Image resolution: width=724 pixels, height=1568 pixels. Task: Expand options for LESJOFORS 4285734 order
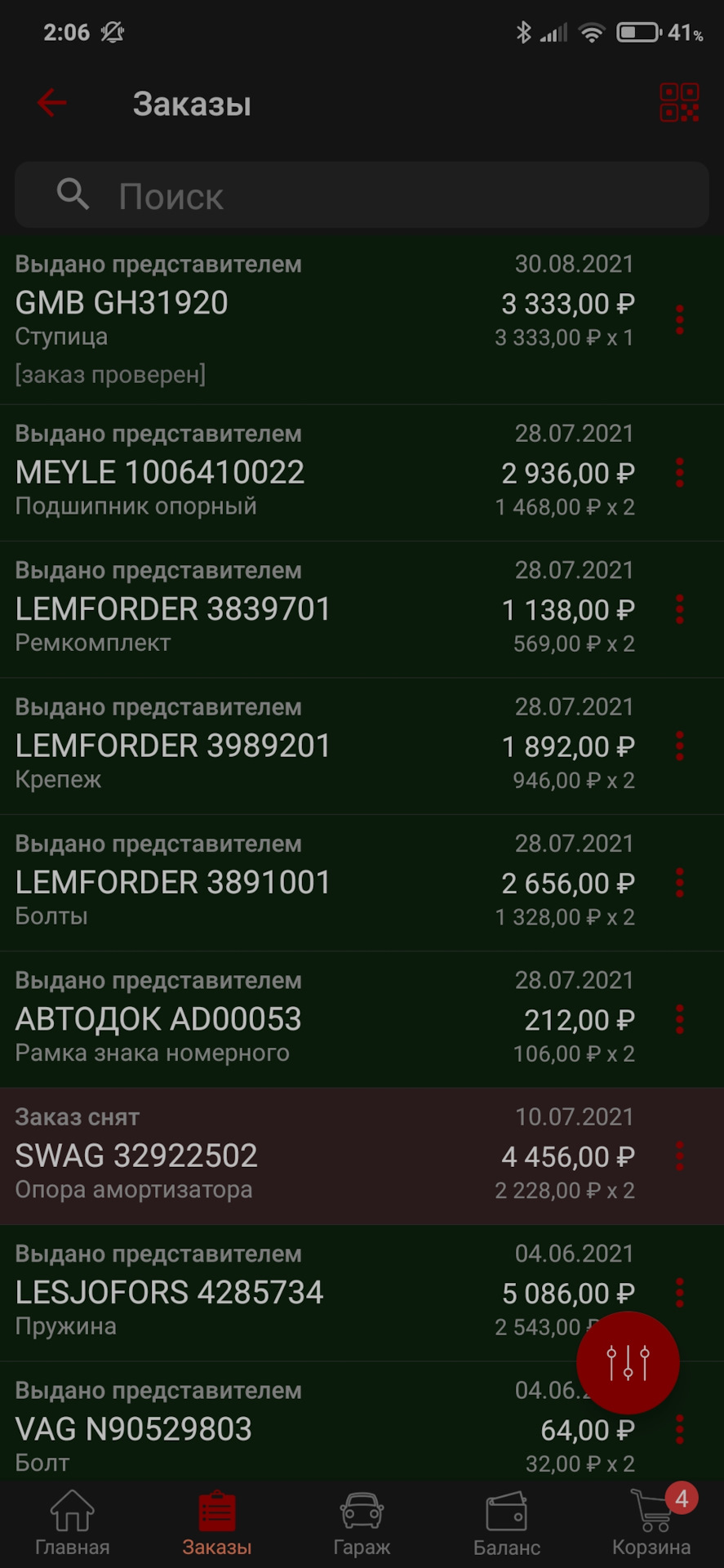(679, 1292)
